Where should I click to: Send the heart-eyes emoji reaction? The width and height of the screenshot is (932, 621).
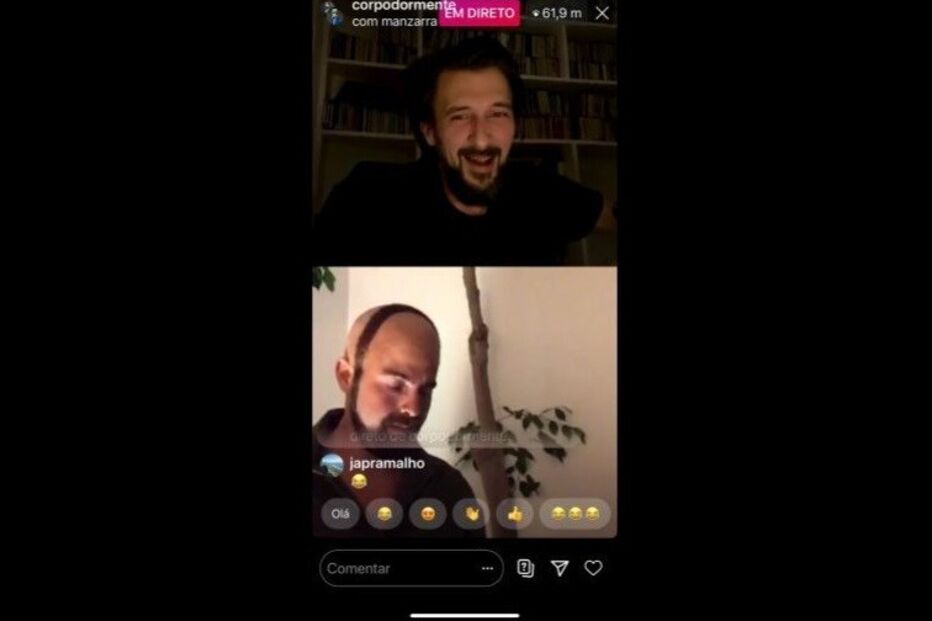[x=428, y=514]
